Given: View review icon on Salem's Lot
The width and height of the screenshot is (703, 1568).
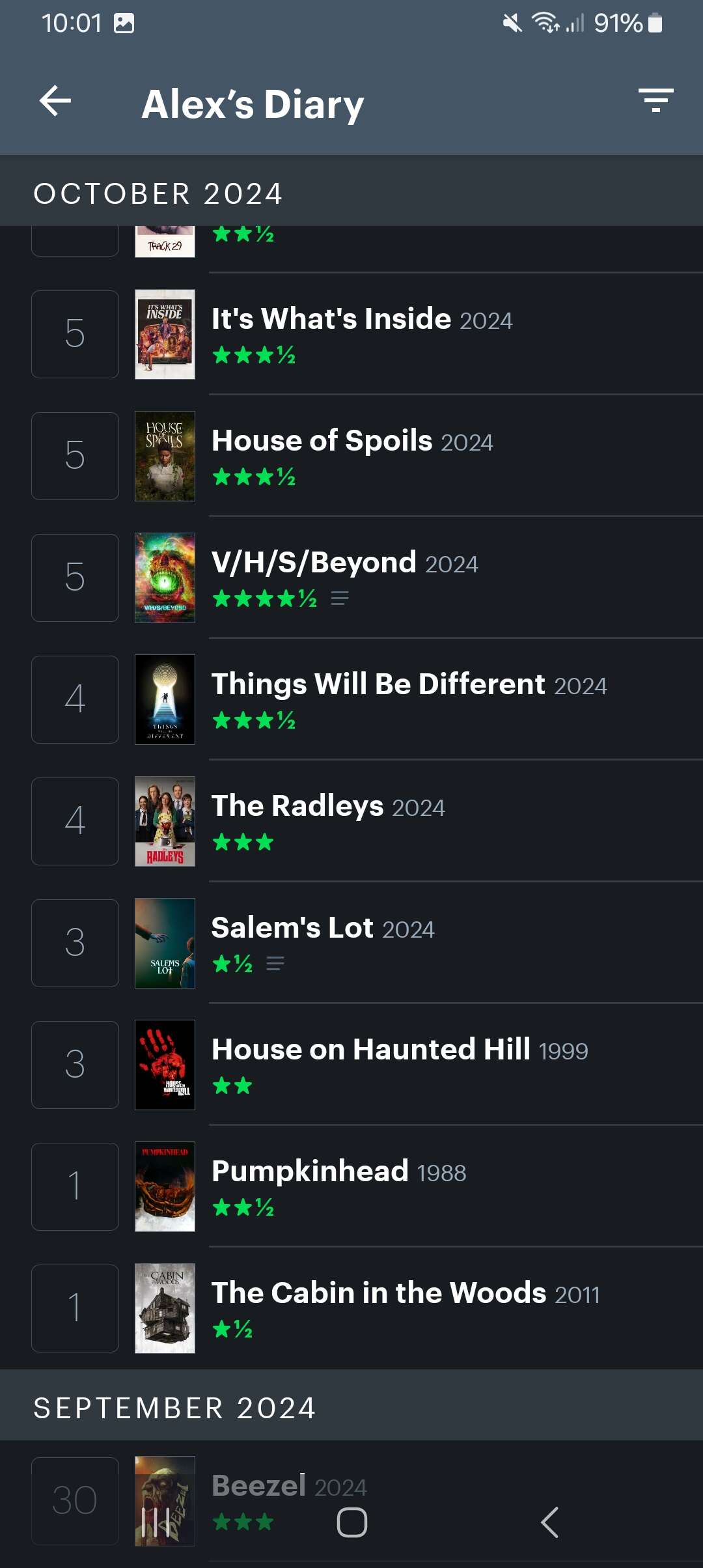Looking at the screenshot, I should tap(275, 964).
